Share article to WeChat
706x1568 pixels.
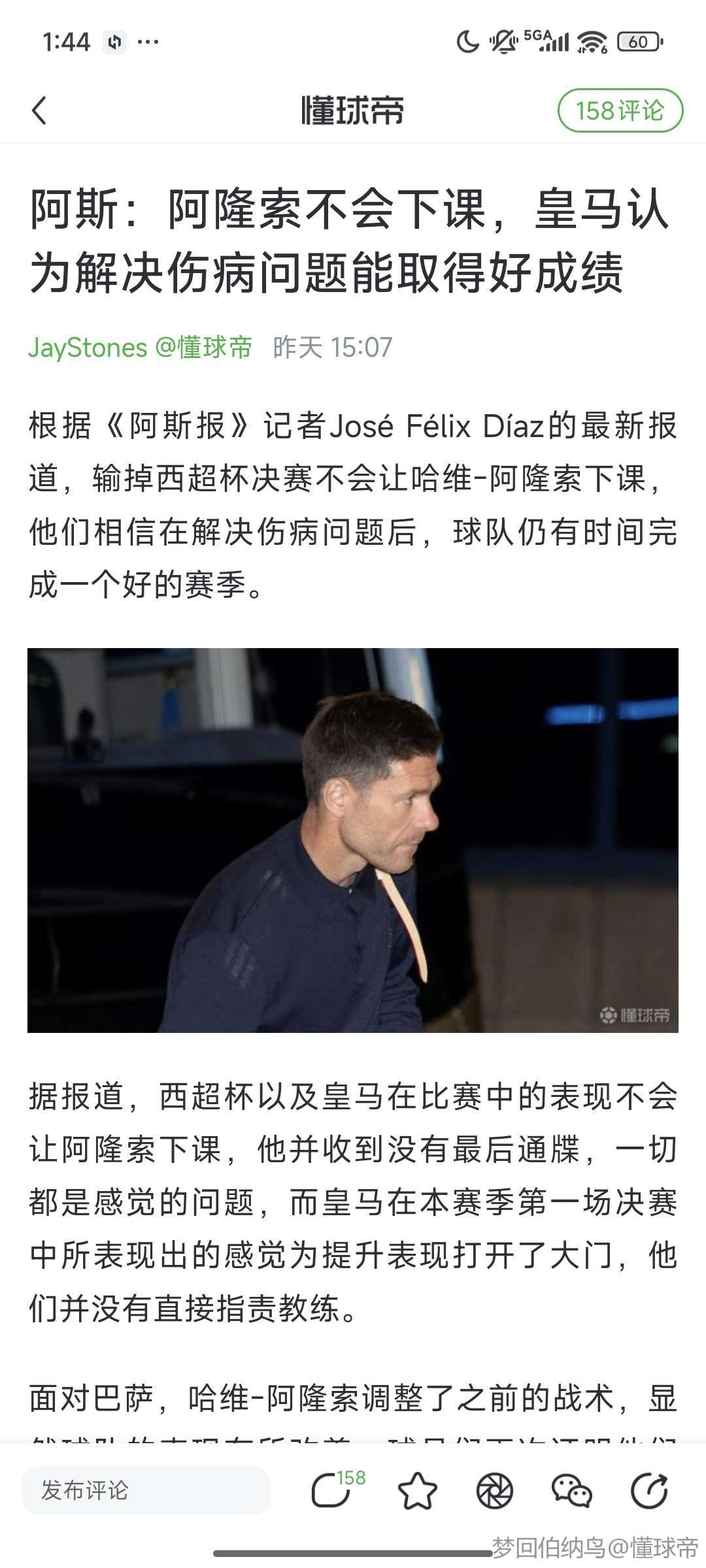pyautogui.click(x=571, y=1490)
